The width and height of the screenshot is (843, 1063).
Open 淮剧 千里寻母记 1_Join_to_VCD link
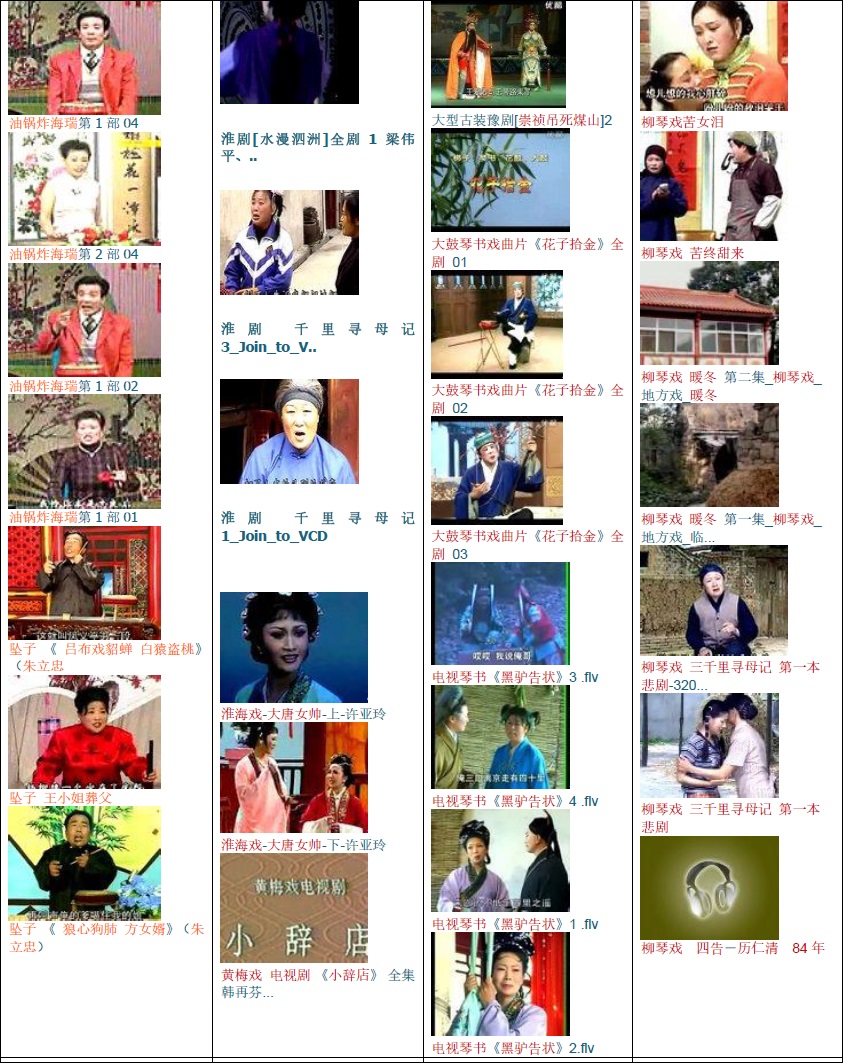click(x=317, y=527)
